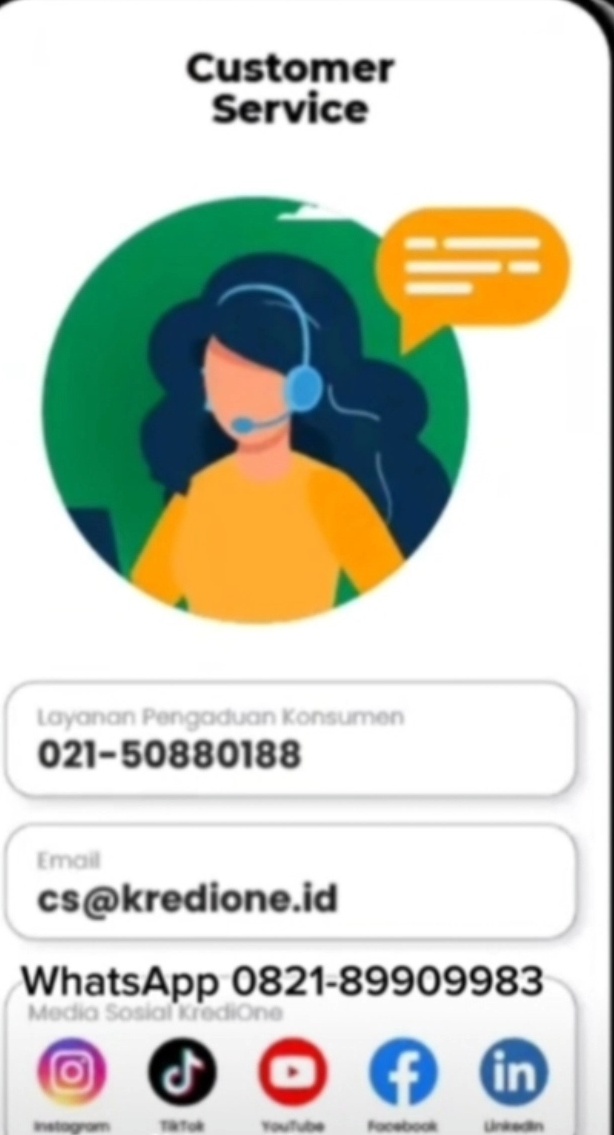Call the Layanan Pengaduan Konsumen number
This screenshot has width=614, height=1135.
pyautogui.click(x=290, y=738)
